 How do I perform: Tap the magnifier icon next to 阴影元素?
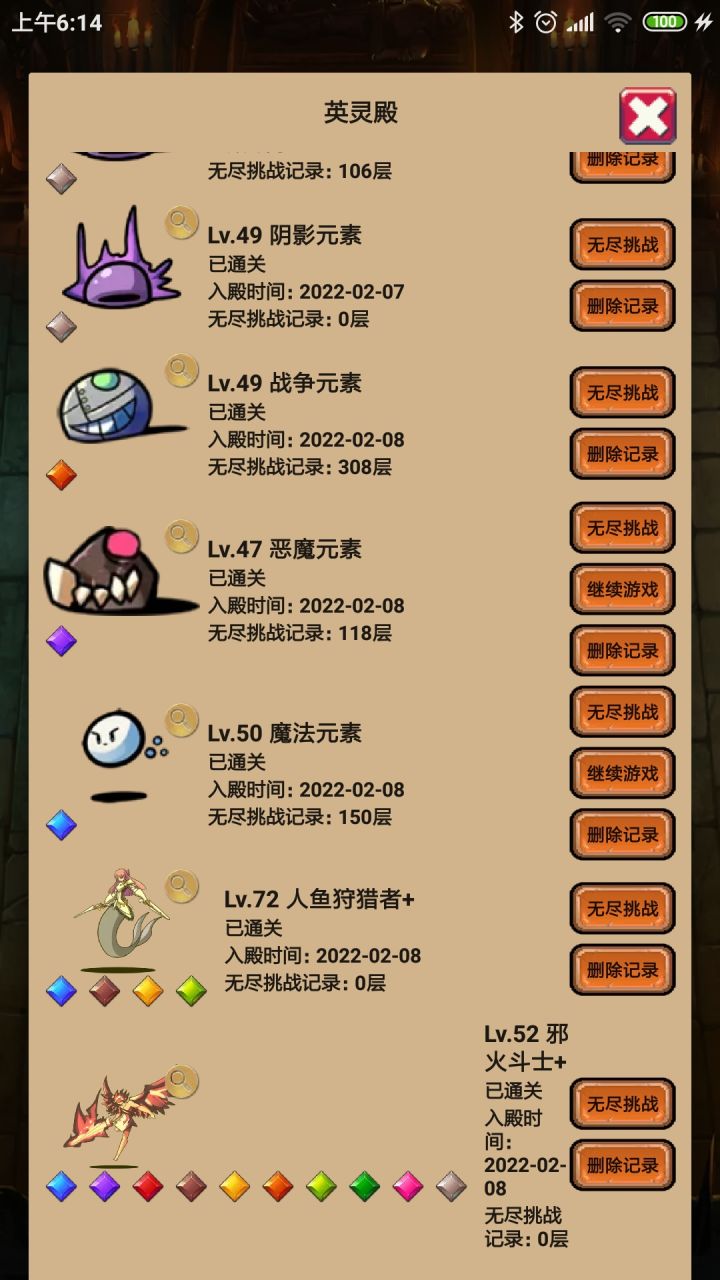tap(181, 223)
